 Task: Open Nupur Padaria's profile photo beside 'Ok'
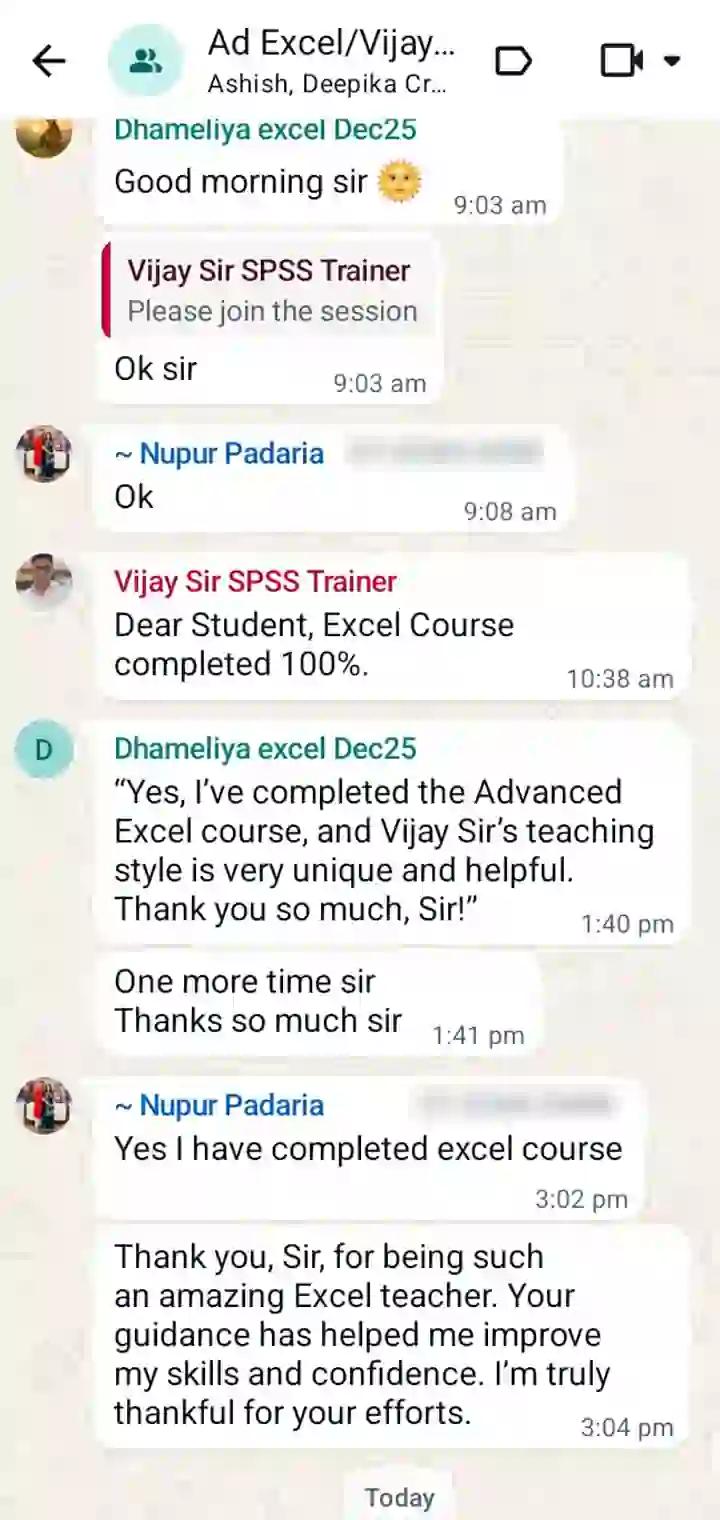44,454
